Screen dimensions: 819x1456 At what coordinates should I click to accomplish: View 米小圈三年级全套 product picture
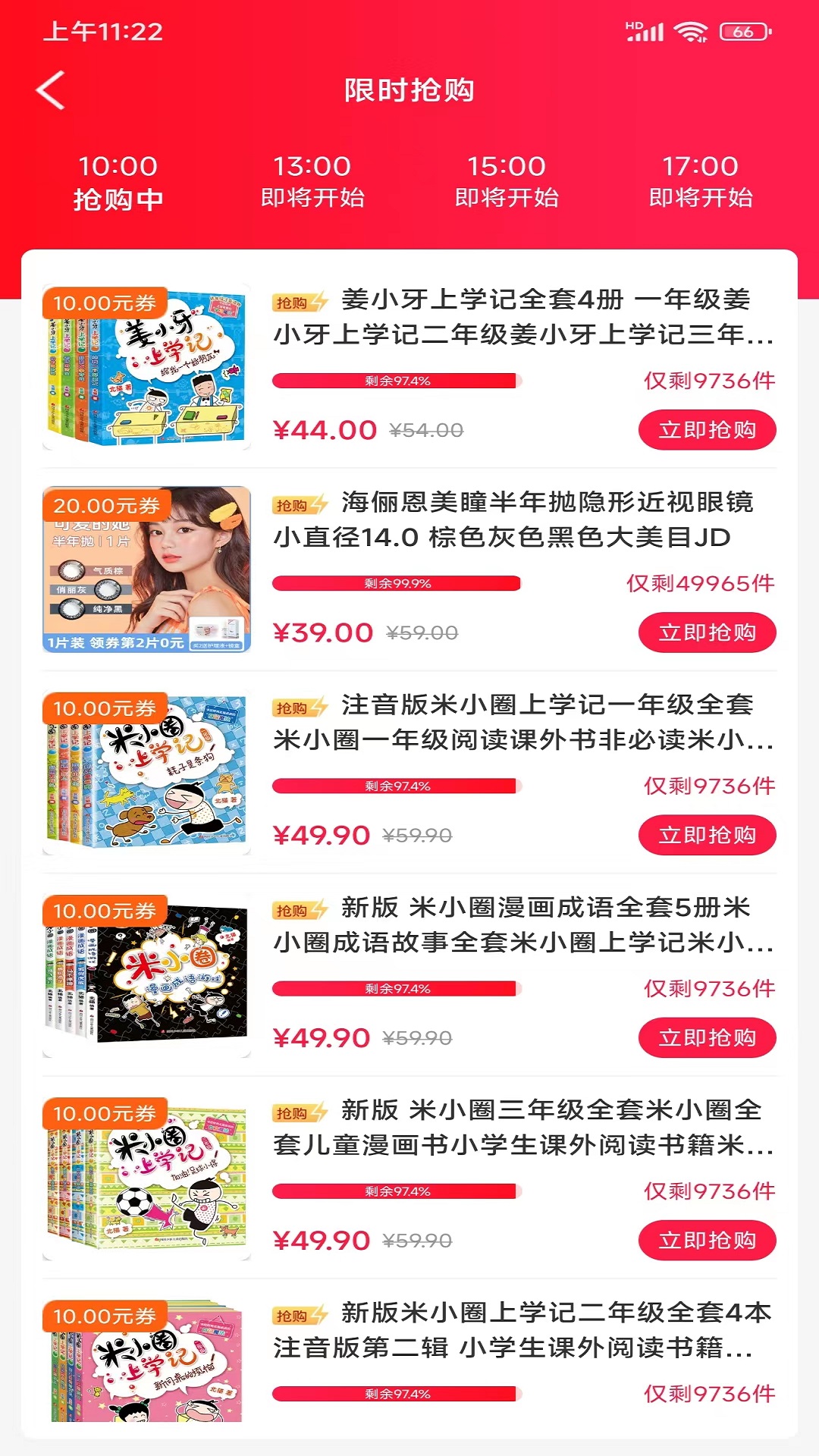(x=146, y=1178)
